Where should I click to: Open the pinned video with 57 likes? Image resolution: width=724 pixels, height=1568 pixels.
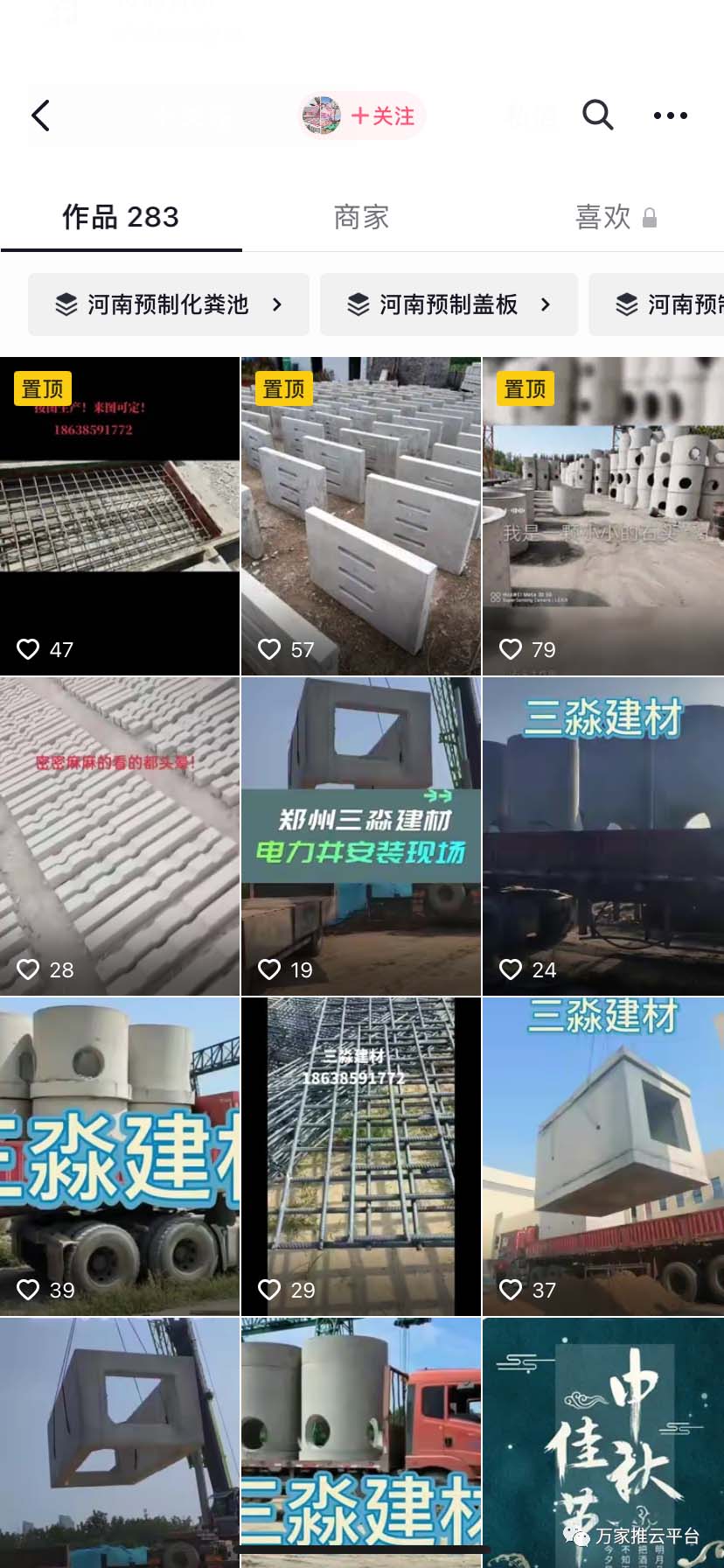point(361,516)
